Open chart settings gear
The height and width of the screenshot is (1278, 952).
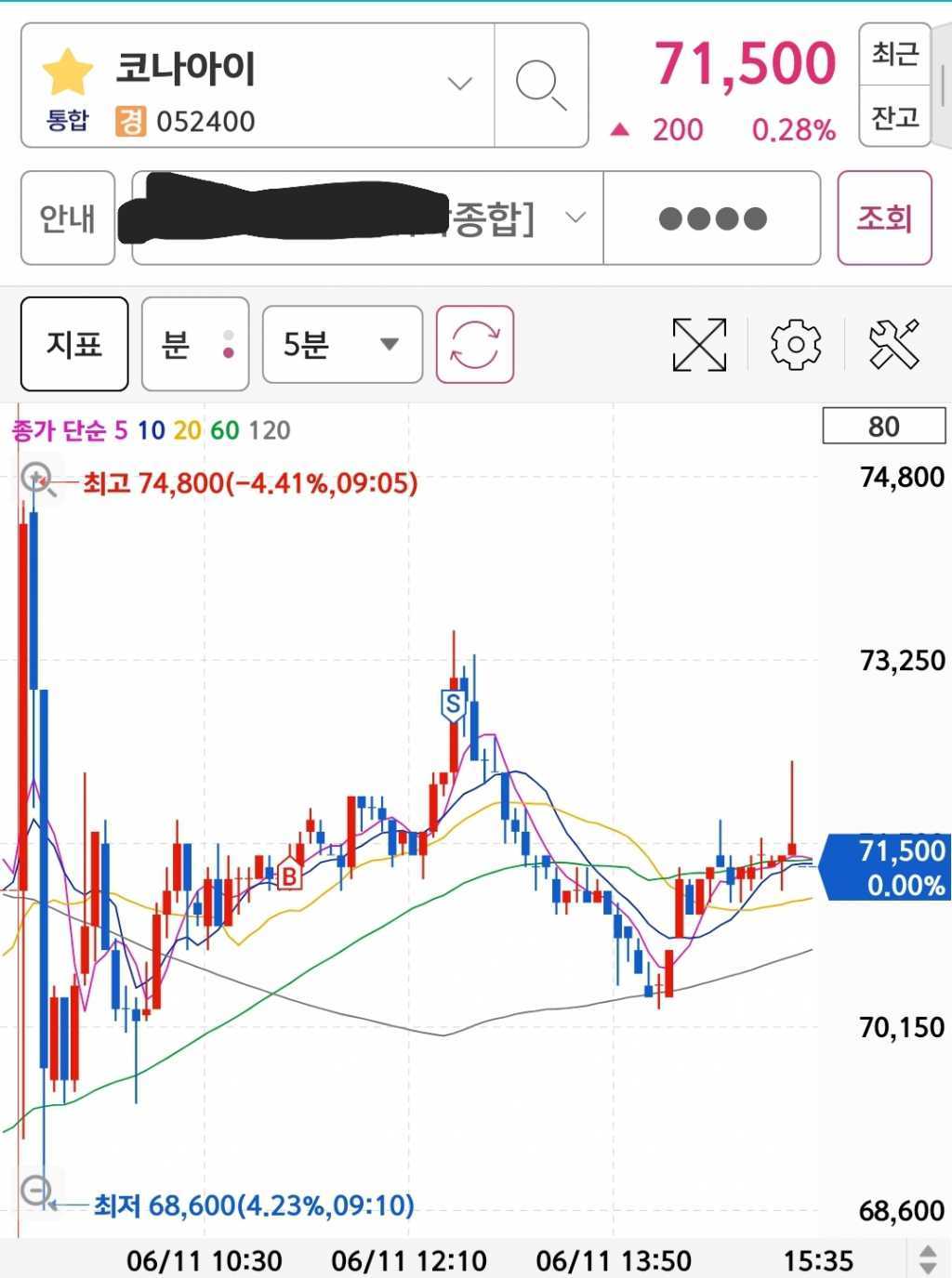tap(796, 345)
